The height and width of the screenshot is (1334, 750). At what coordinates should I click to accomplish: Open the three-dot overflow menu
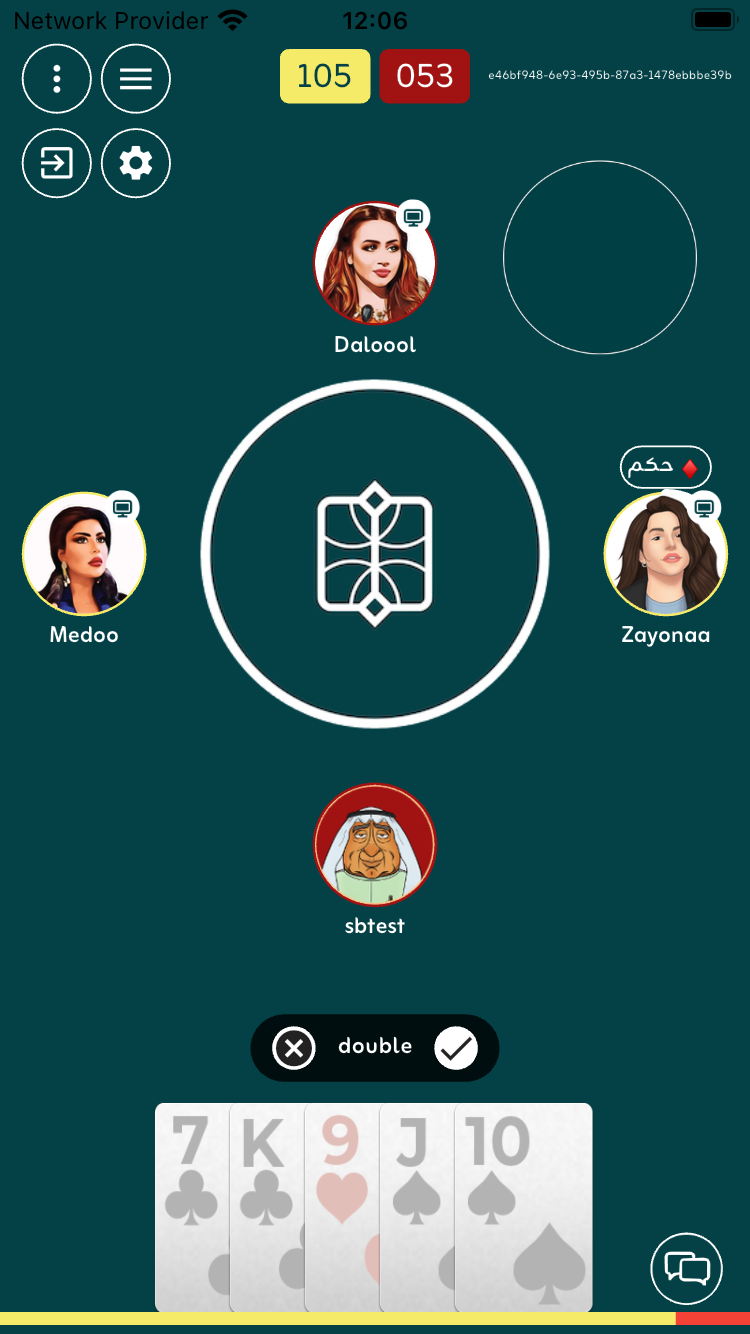point(57,78)
